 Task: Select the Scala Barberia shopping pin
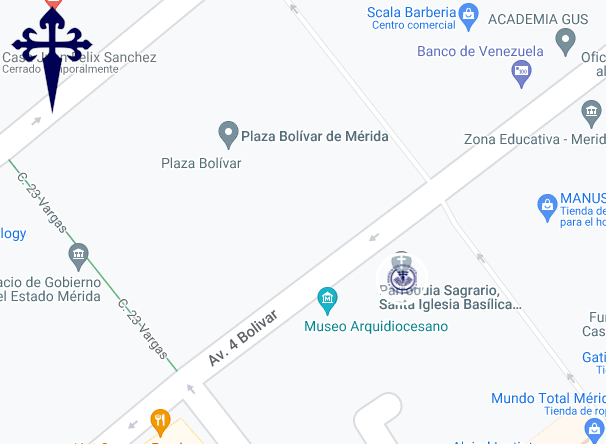468,13
